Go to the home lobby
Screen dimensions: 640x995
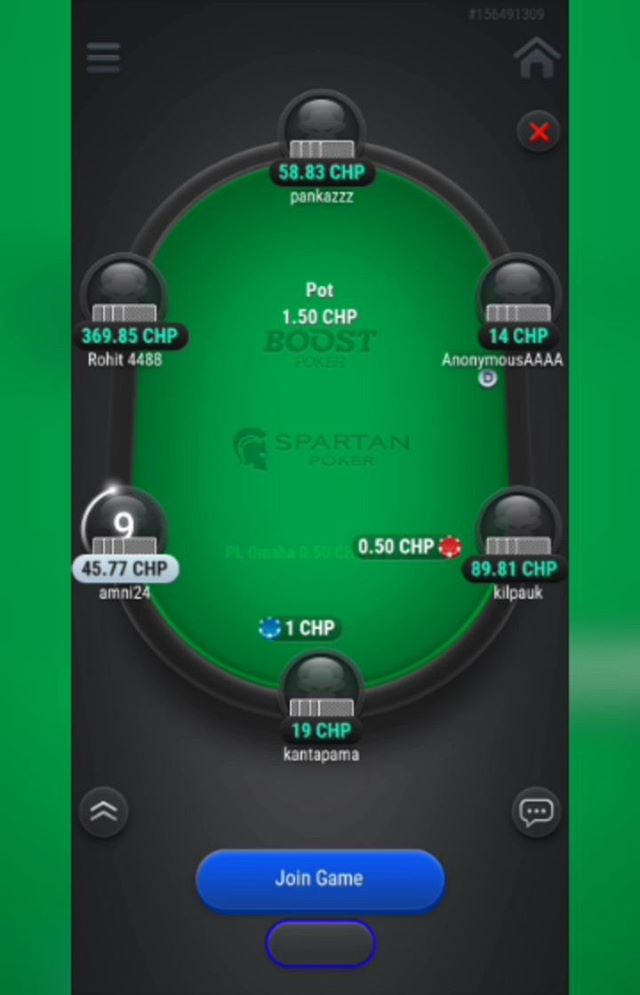[536, 57]
